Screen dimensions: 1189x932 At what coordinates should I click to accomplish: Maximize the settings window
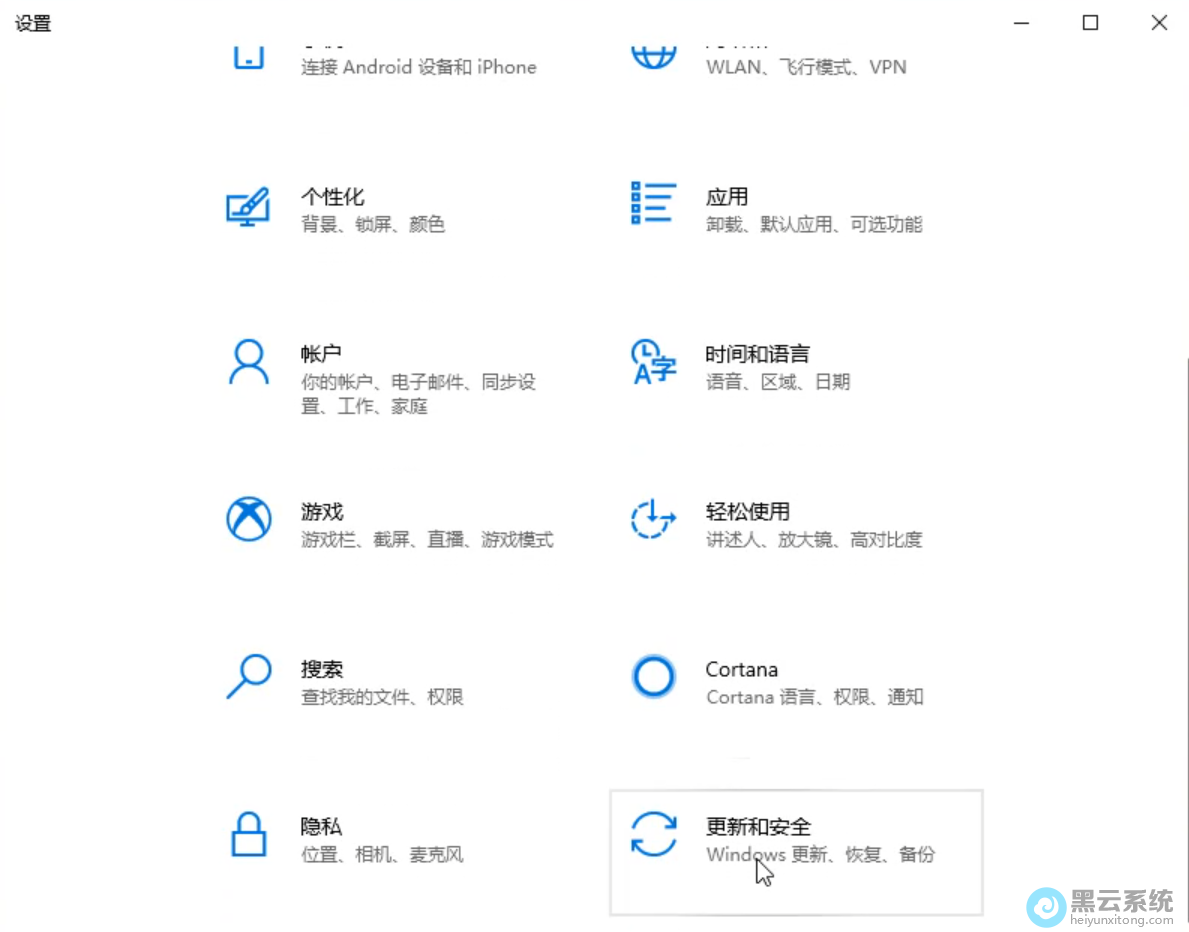pos(1090,23)
